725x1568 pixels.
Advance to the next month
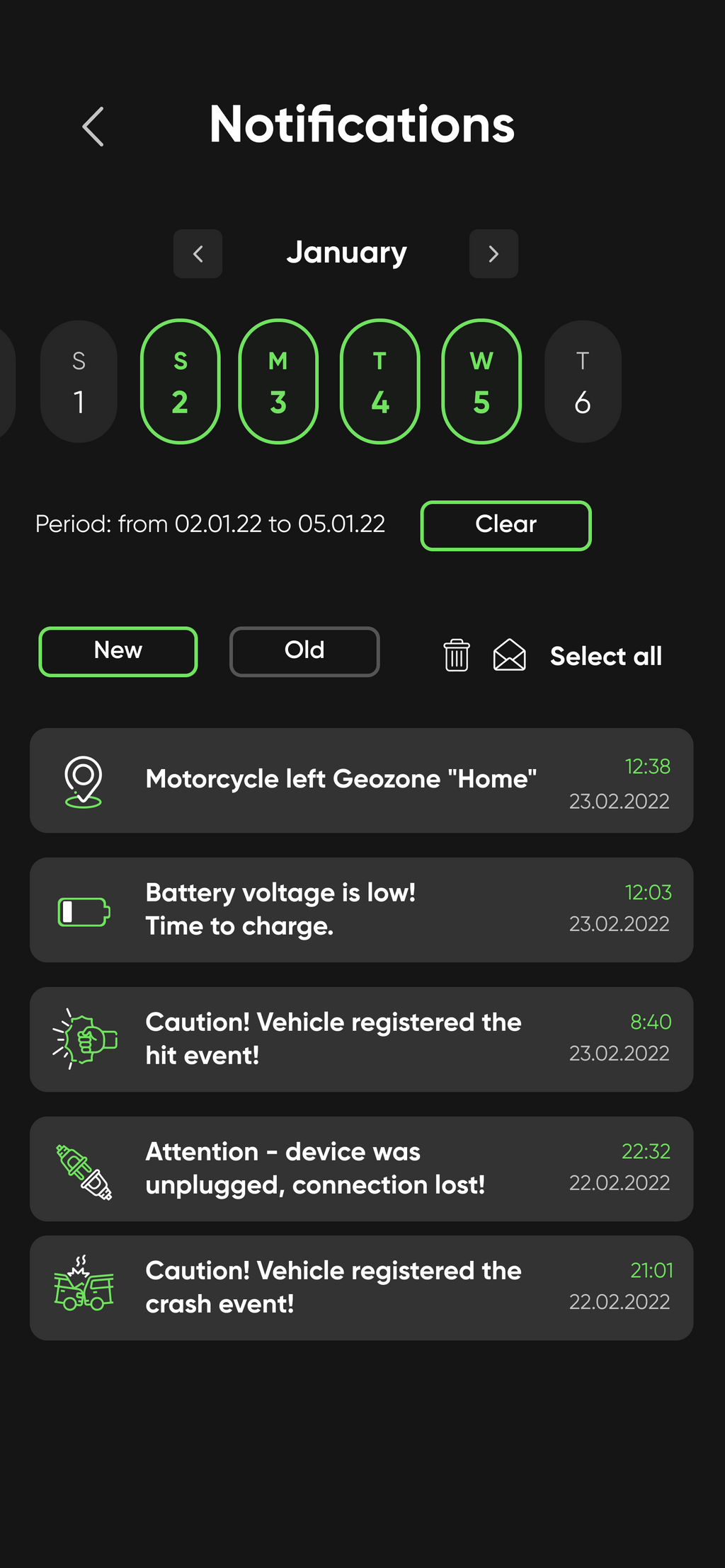tap(493, 254)
